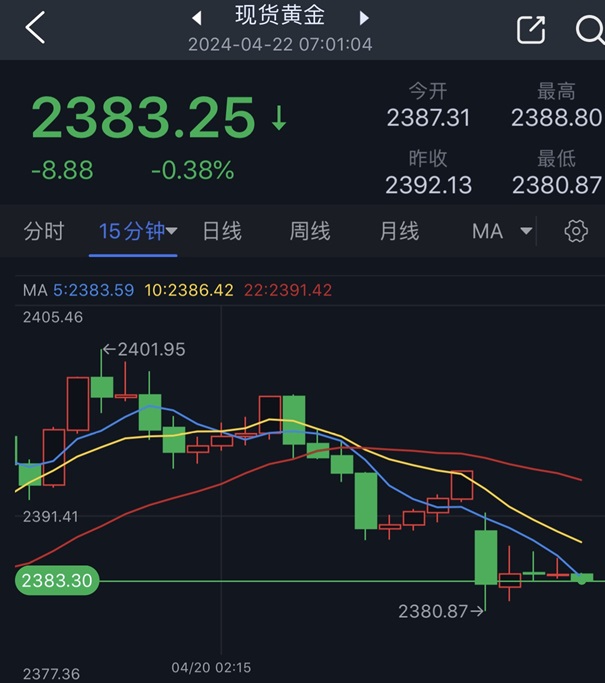
Task: Switch to the 日线 chart tab
Action: [x=222, y=232]
